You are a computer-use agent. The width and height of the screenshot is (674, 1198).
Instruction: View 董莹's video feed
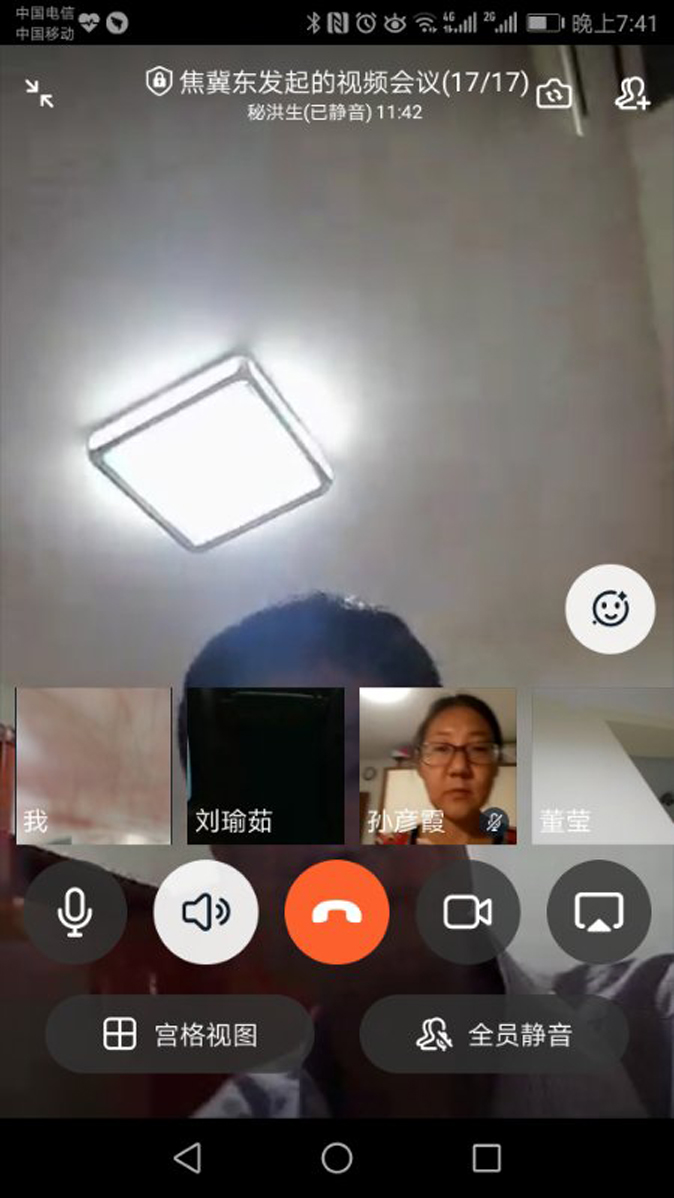point(602,766)
